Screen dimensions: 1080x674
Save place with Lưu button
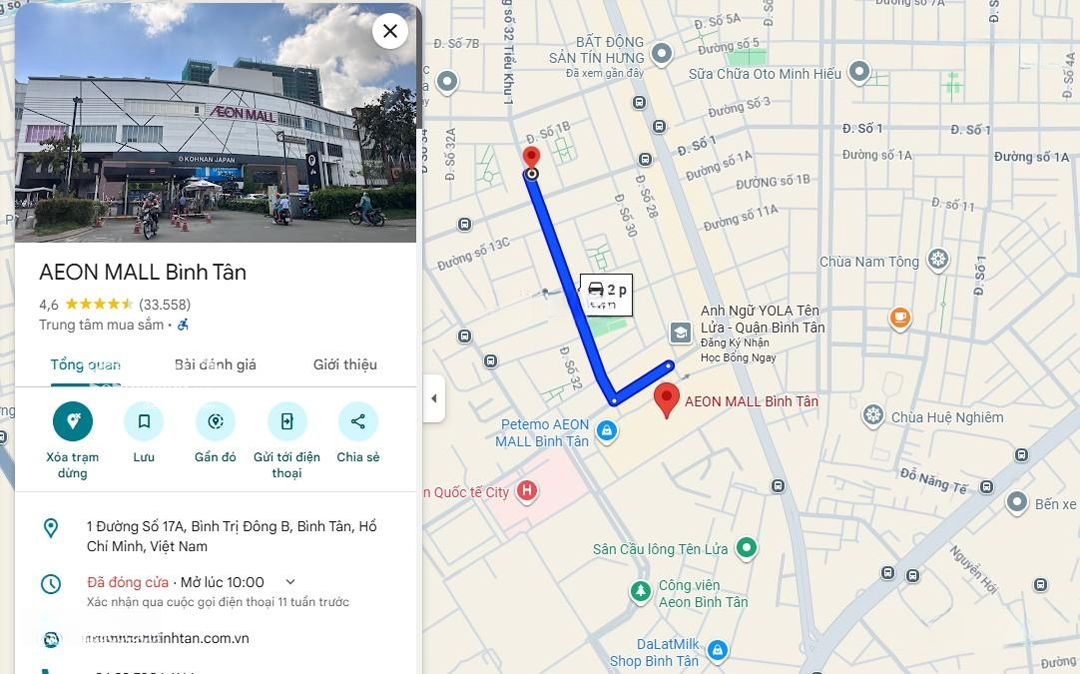pos(144,421)
